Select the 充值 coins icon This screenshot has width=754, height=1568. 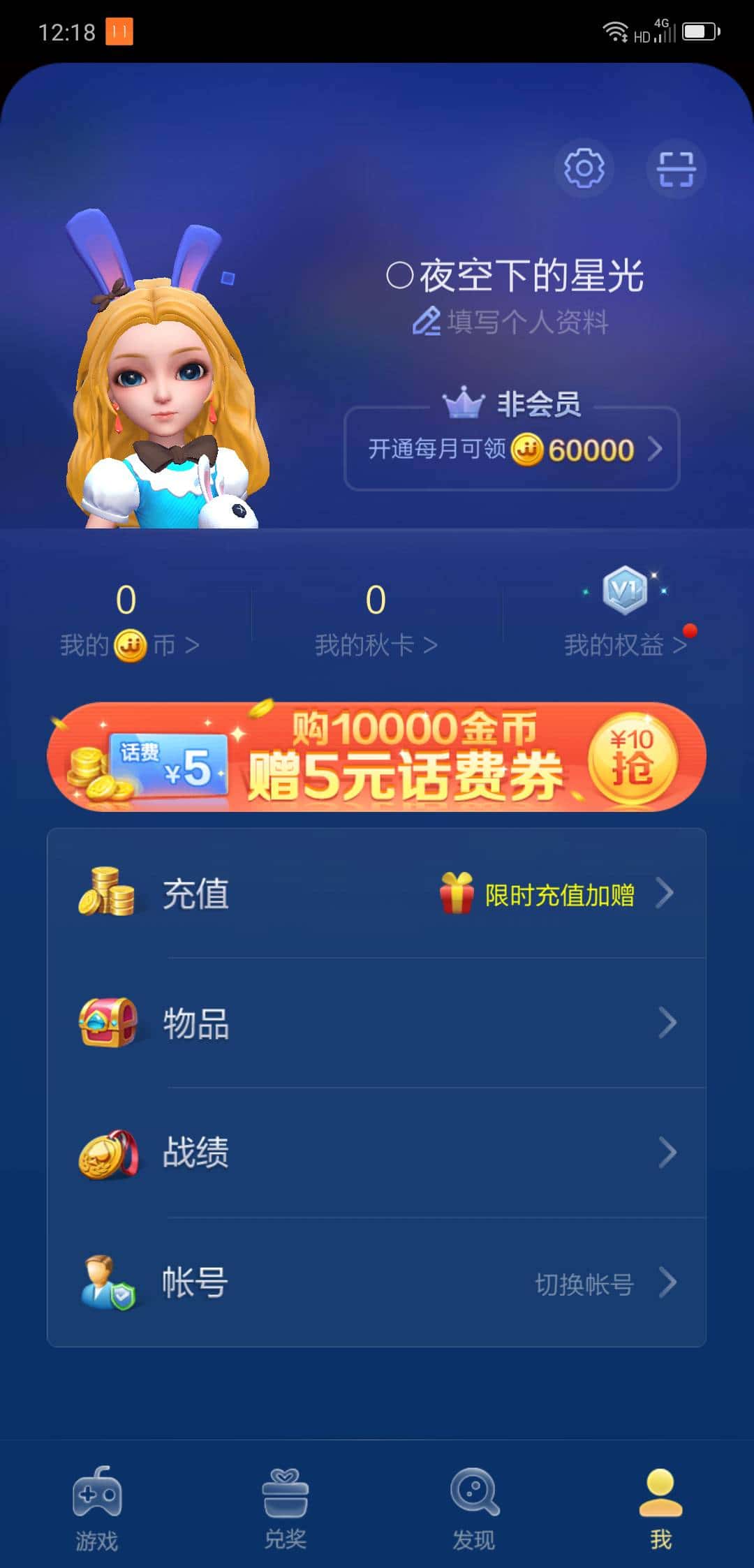[108, 894]
